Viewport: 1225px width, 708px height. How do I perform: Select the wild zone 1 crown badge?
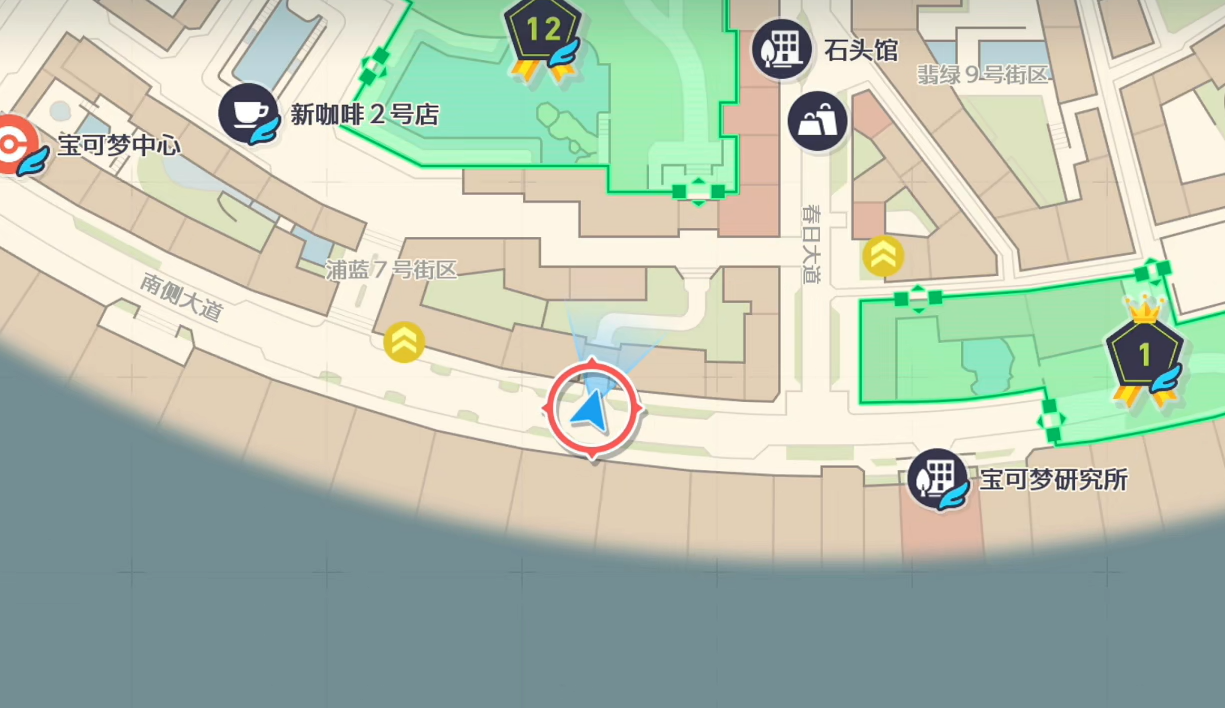coord(1145,354)
